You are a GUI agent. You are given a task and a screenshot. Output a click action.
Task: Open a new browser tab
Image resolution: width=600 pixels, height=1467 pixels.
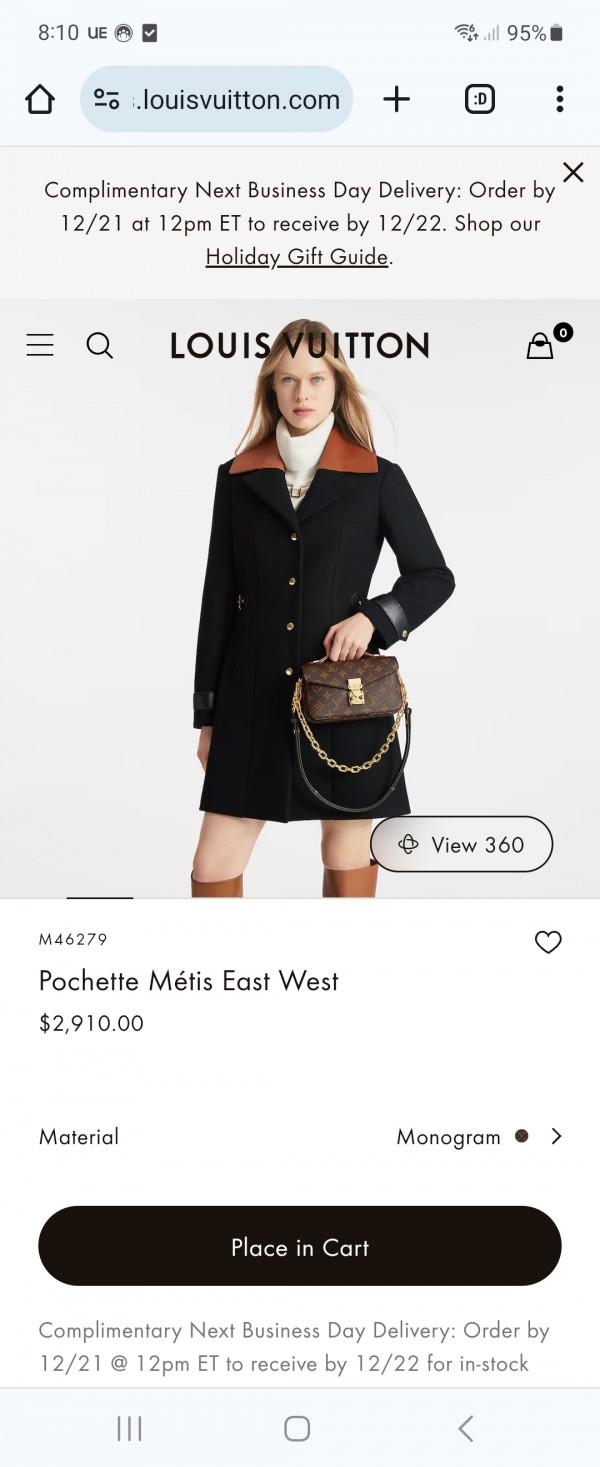click(x=397, y=99)
